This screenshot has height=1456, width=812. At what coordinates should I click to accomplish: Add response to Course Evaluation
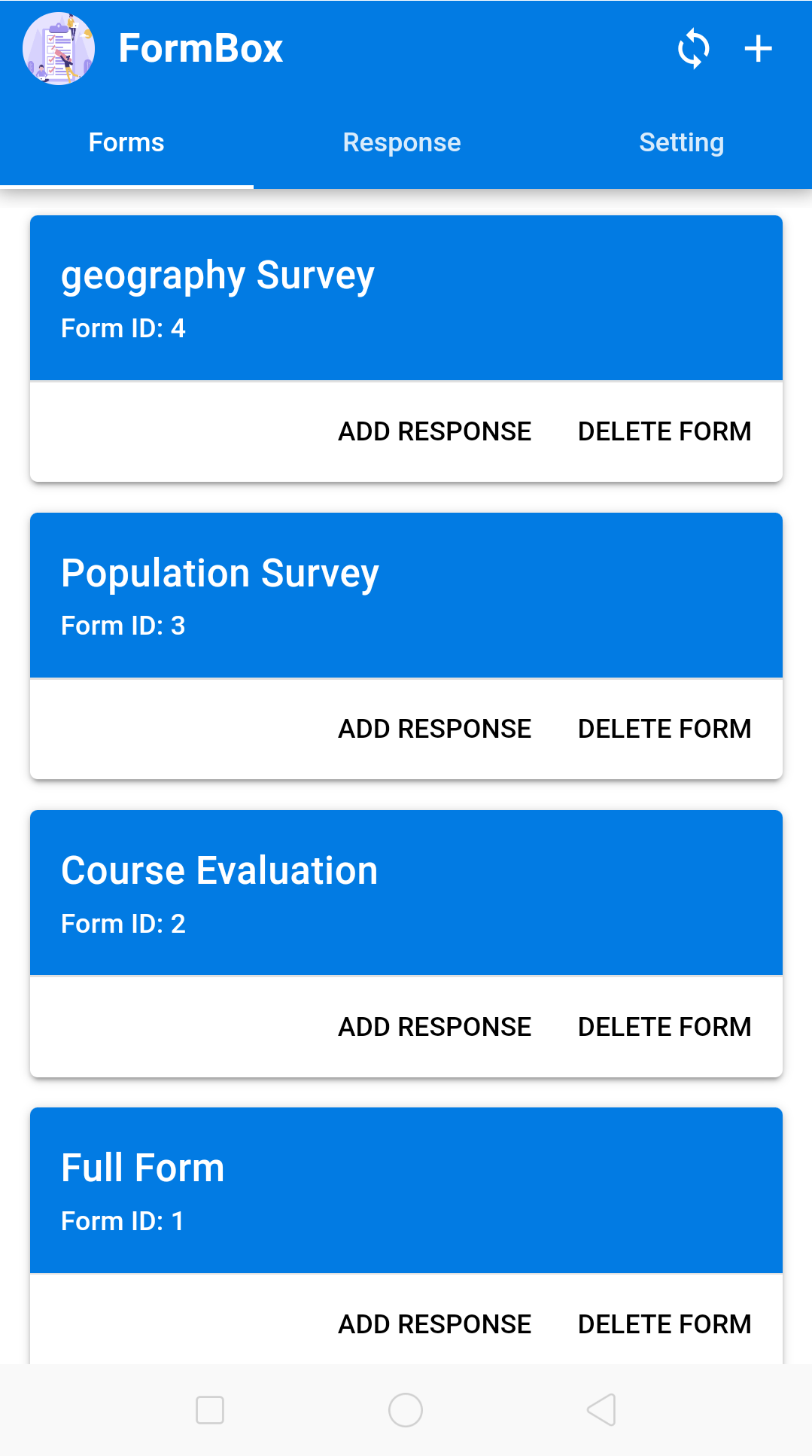[x=434, y=1026]
